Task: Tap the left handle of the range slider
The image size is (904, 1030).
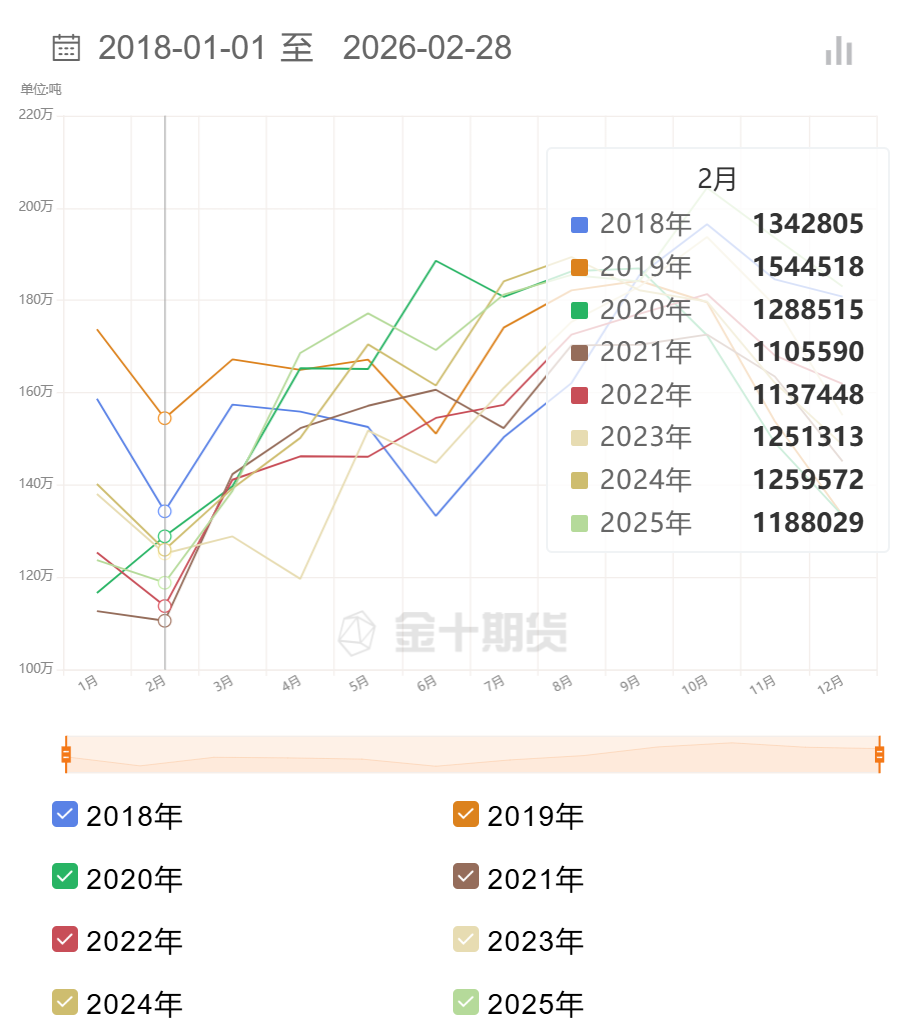Action: pyautogui.click(x=66, y=754)
